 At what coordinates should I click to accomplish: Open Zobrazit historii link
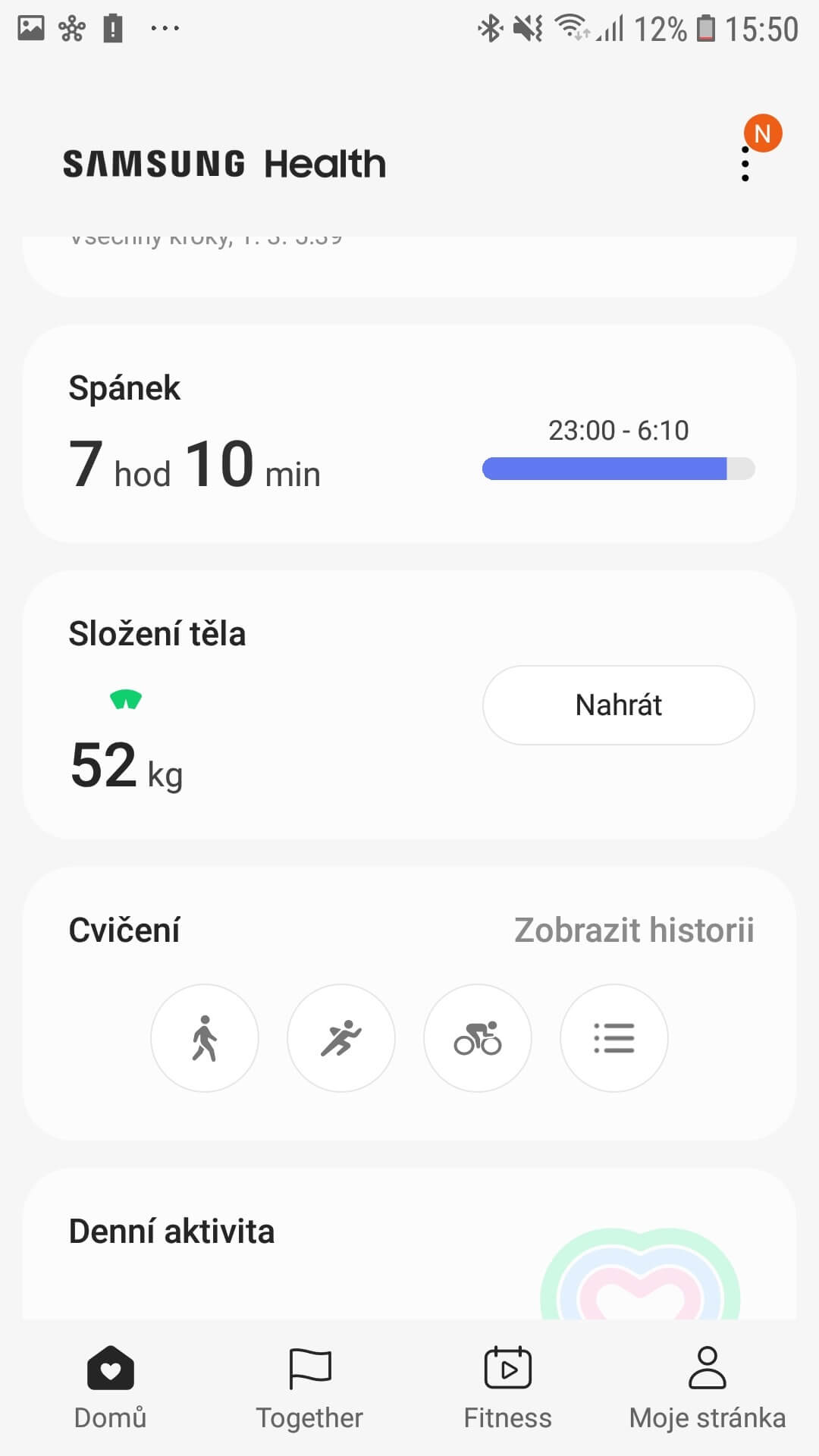pyautogui.click(x=634, y=930)
